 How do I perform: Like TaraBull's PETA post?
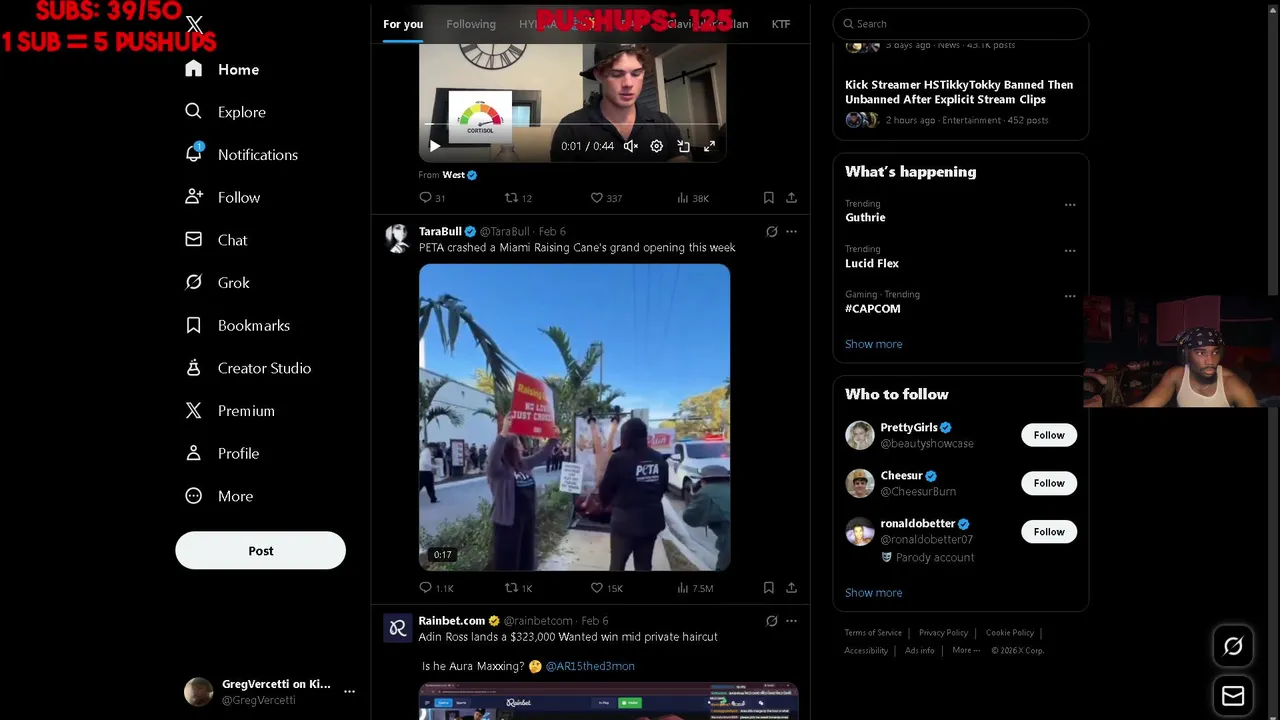click(597, 588)
